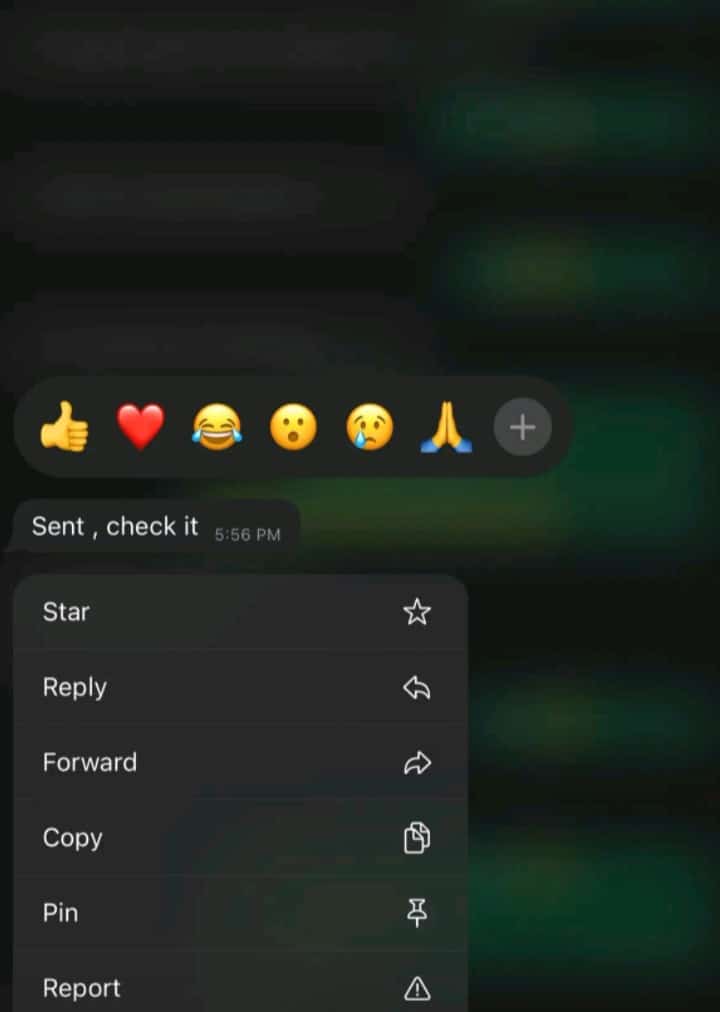Open more emoji reactions with plus
The image size is (720, 1012).
(522, 428)
